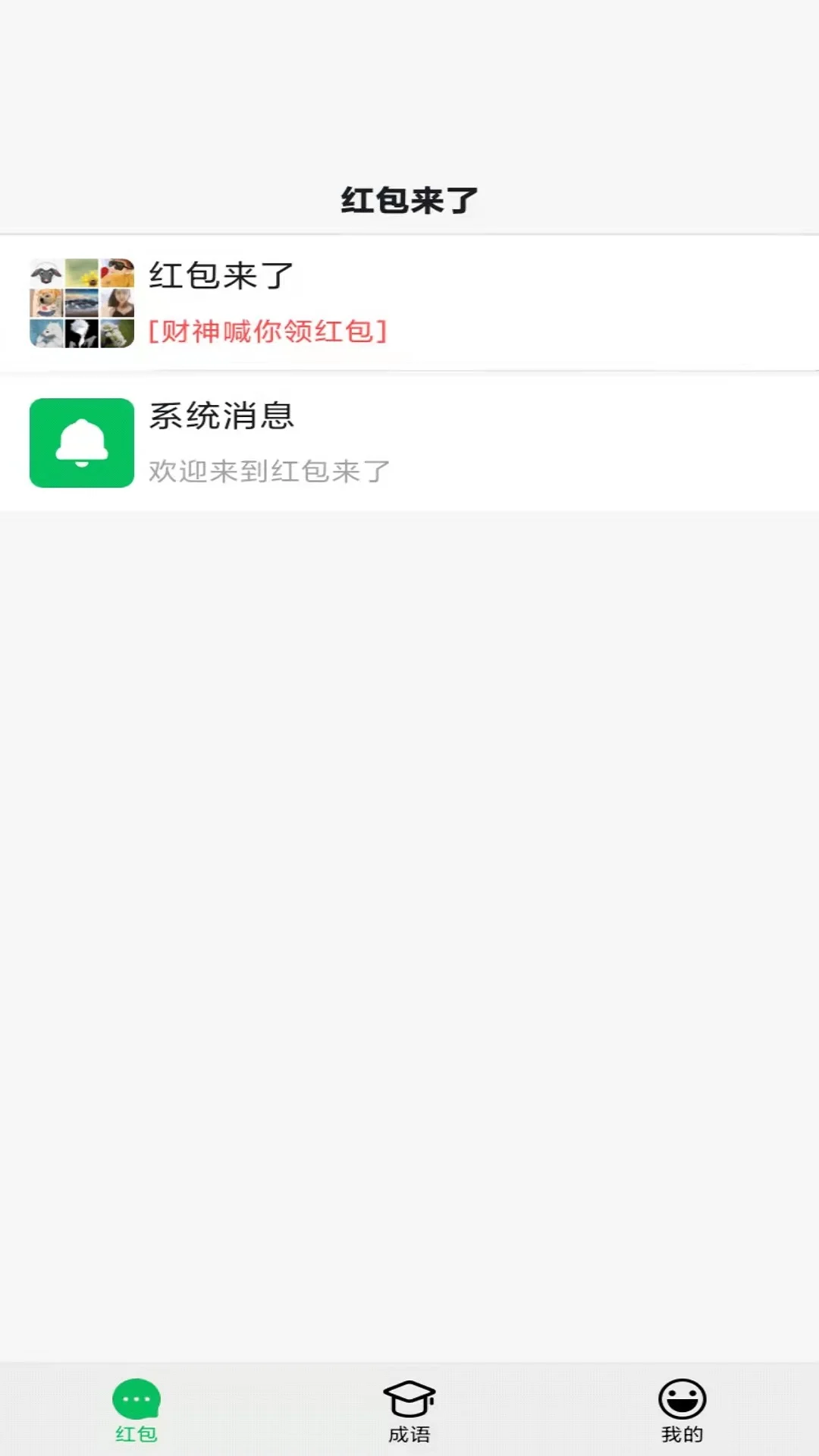Viewport: 819px width, 1456px height.
Task: Open the 系统消息 conversation
Action: coord(409,443)
